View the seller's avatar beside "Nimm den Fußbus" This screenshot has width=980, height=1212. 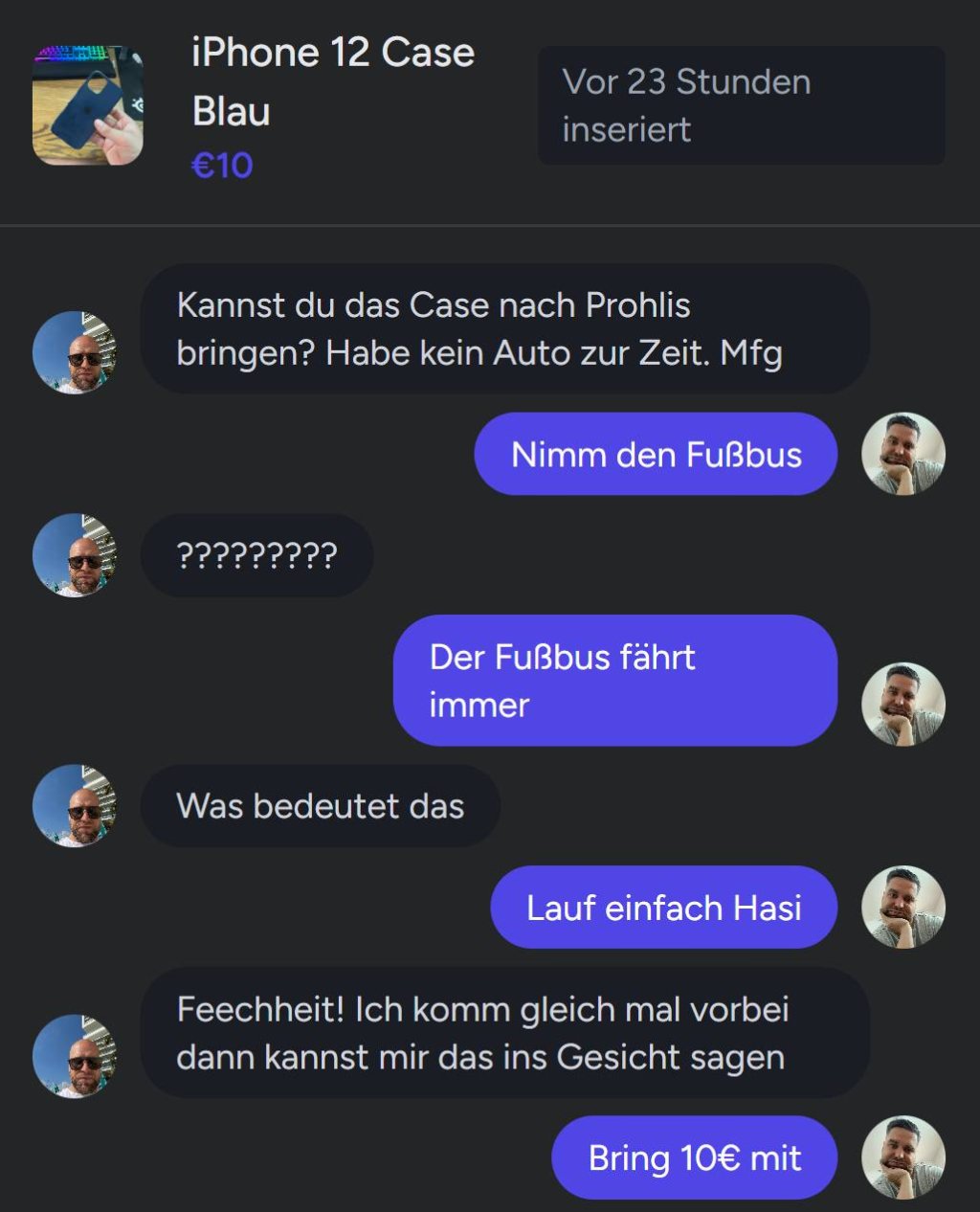(902, 454)
